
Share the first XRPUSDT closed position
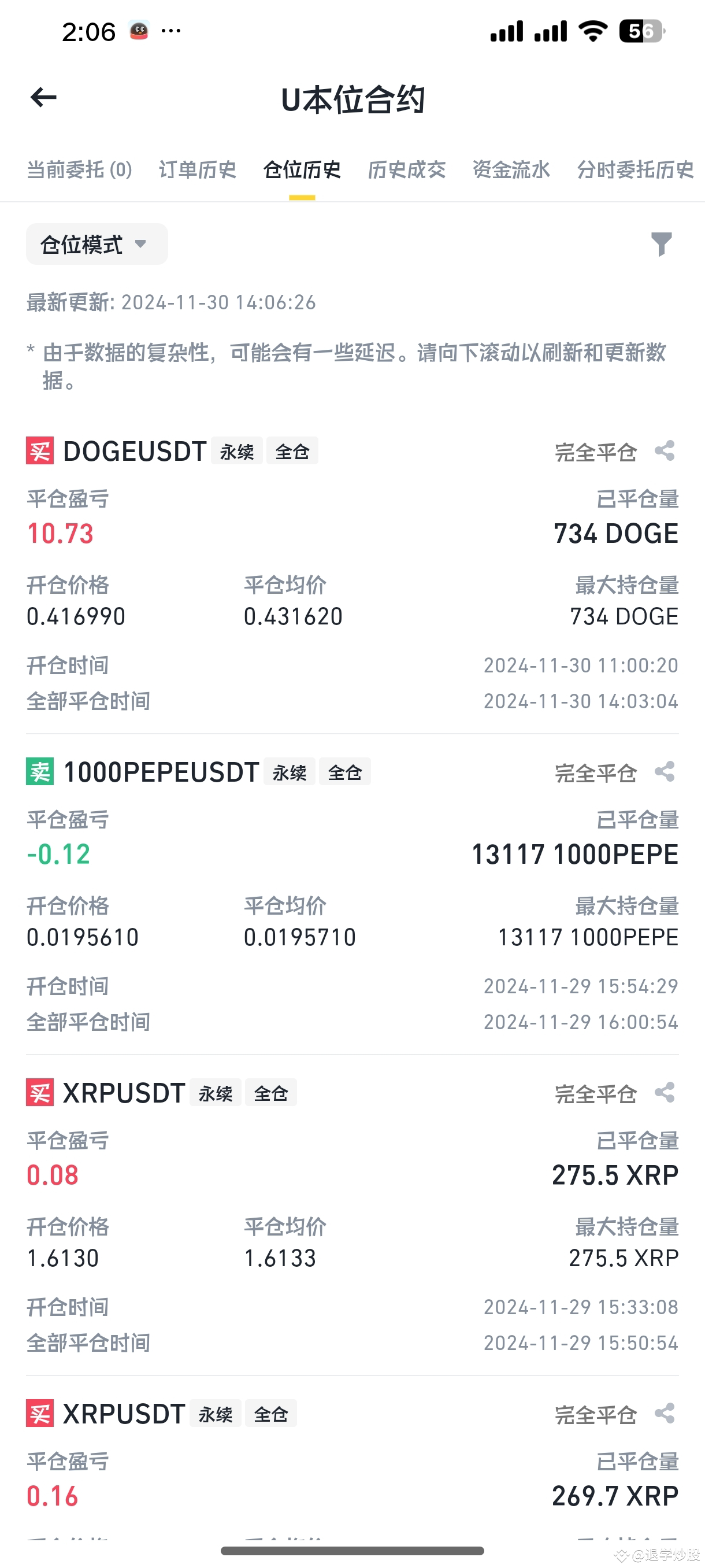tap(665, 1093)
